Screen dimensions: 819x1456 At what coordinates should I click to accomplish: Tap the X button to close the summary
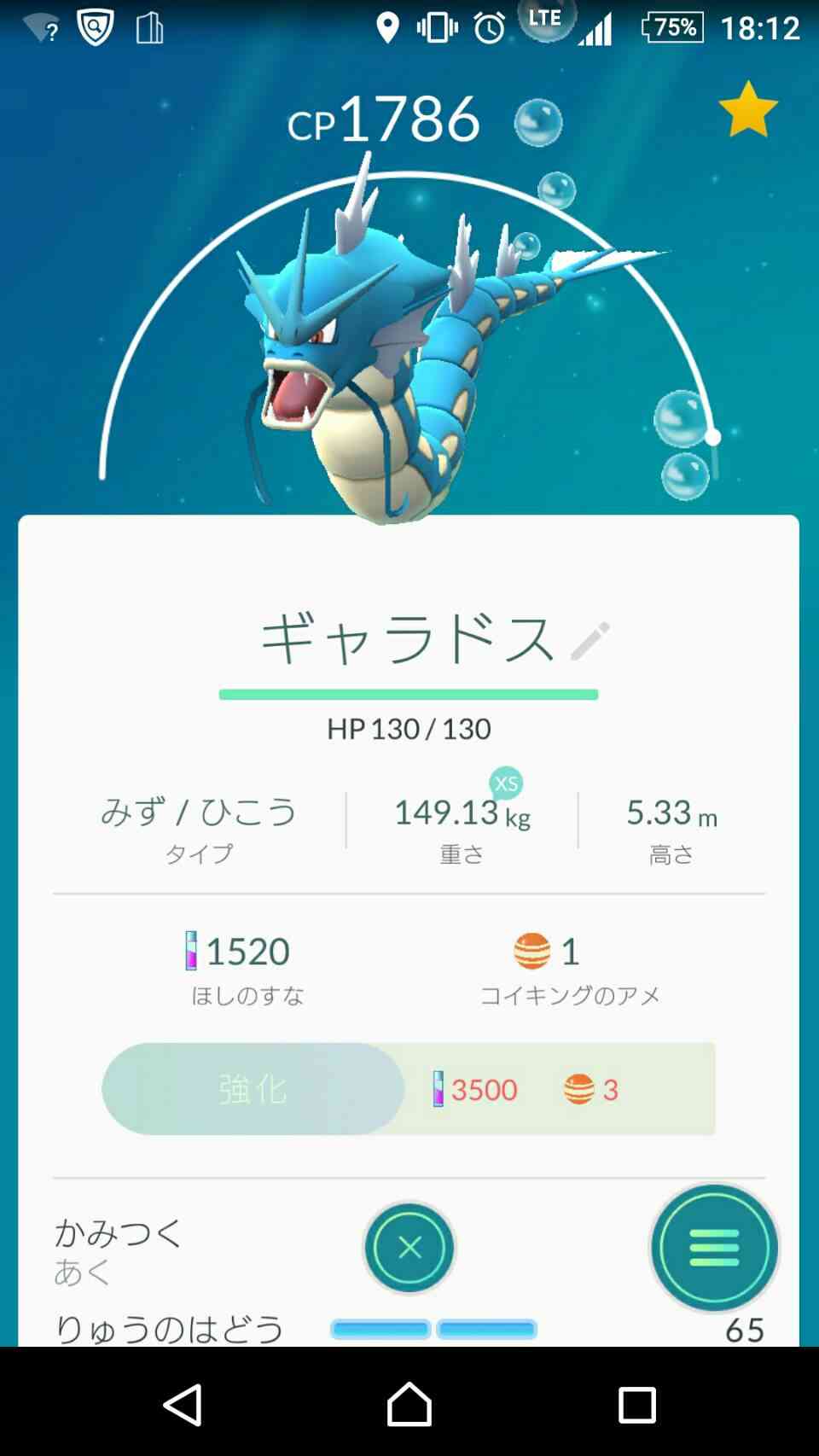409,1249
